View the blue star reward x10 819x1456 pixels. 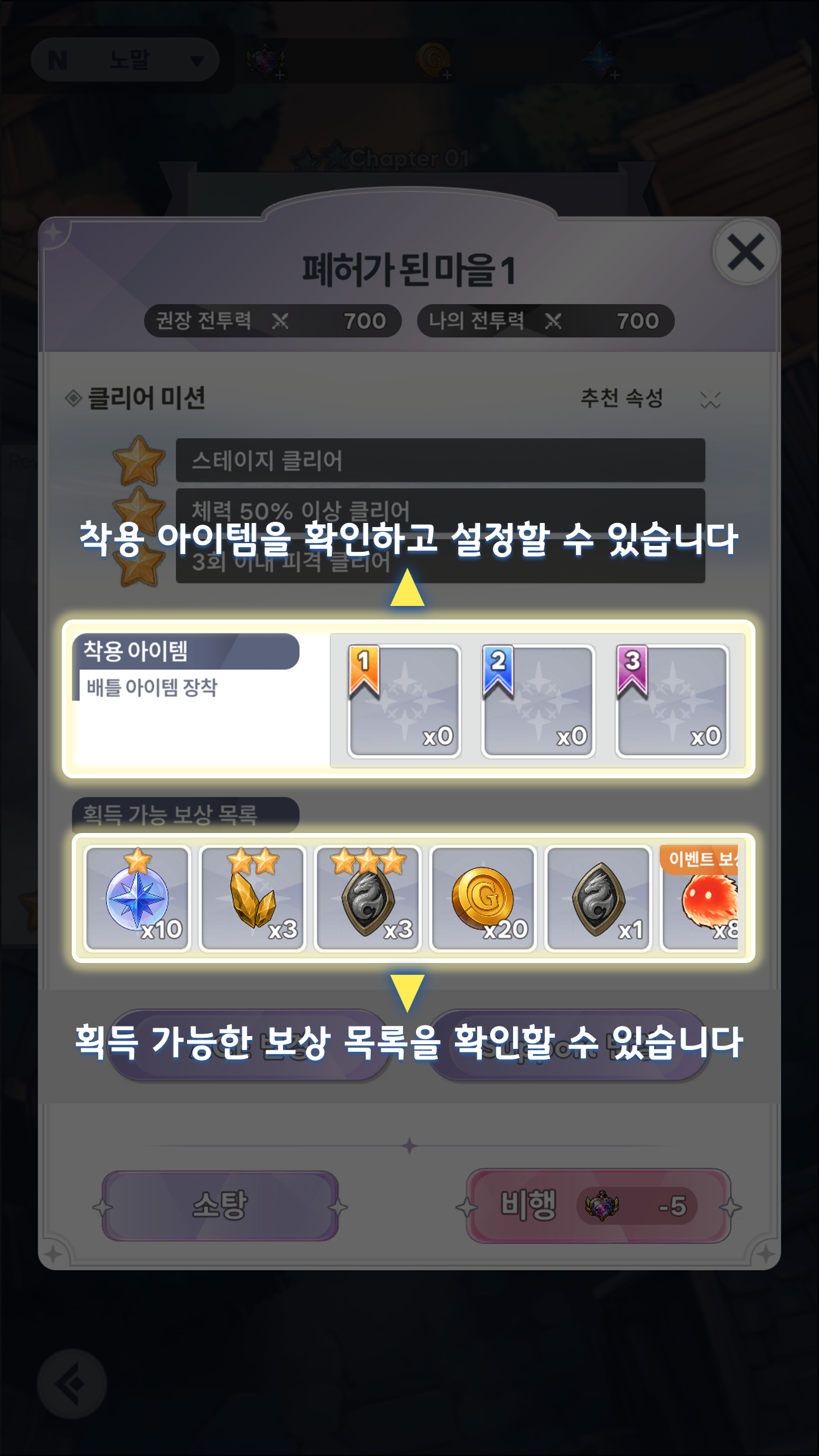137,898
